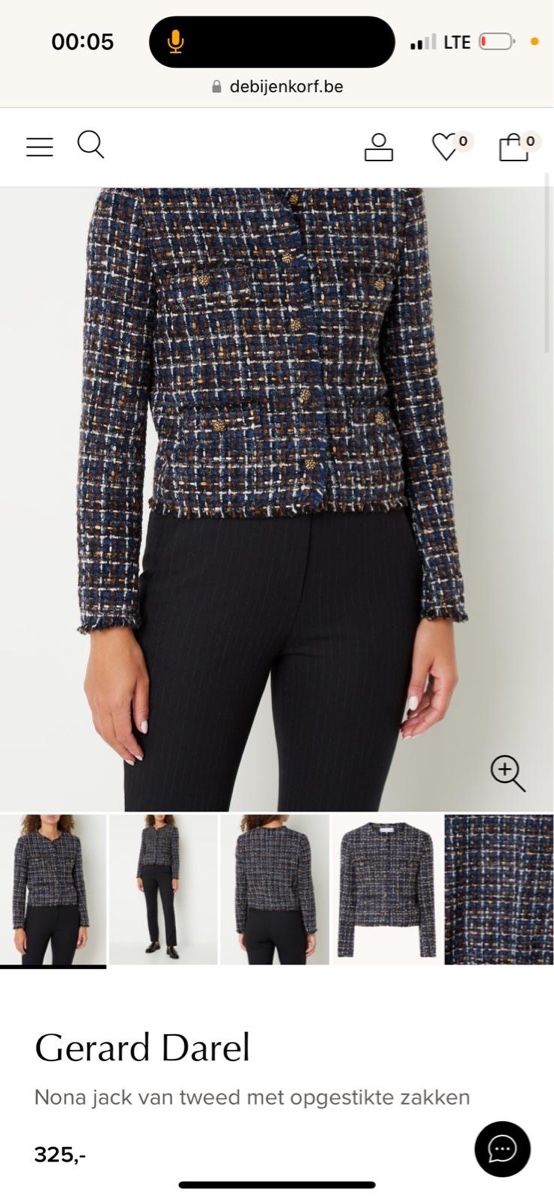The width and height of the screenshot is (554, 1200).
Task: Select the first thumbnail, front close-up view
Action: [53, 889]
